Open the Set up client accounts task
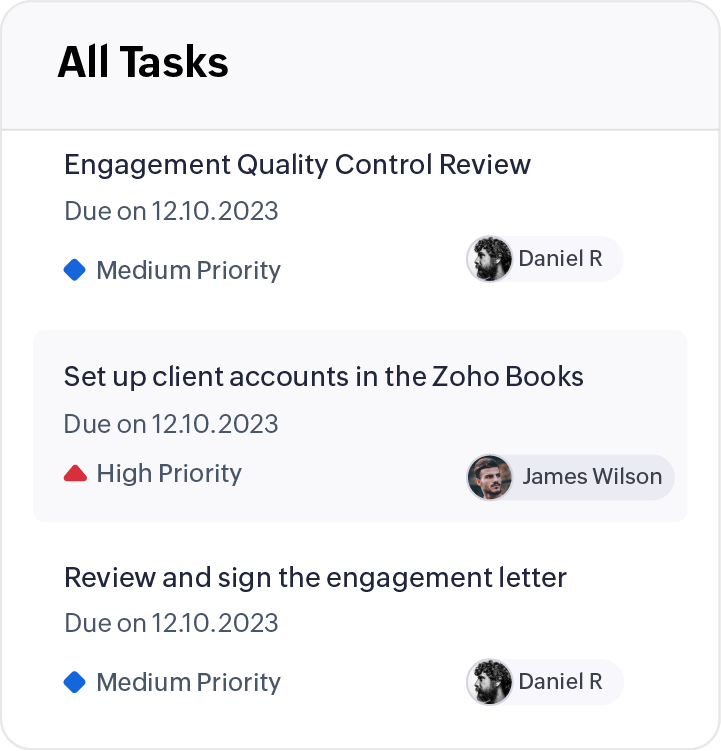Viewport: 721px width, 751px height. 323,377
